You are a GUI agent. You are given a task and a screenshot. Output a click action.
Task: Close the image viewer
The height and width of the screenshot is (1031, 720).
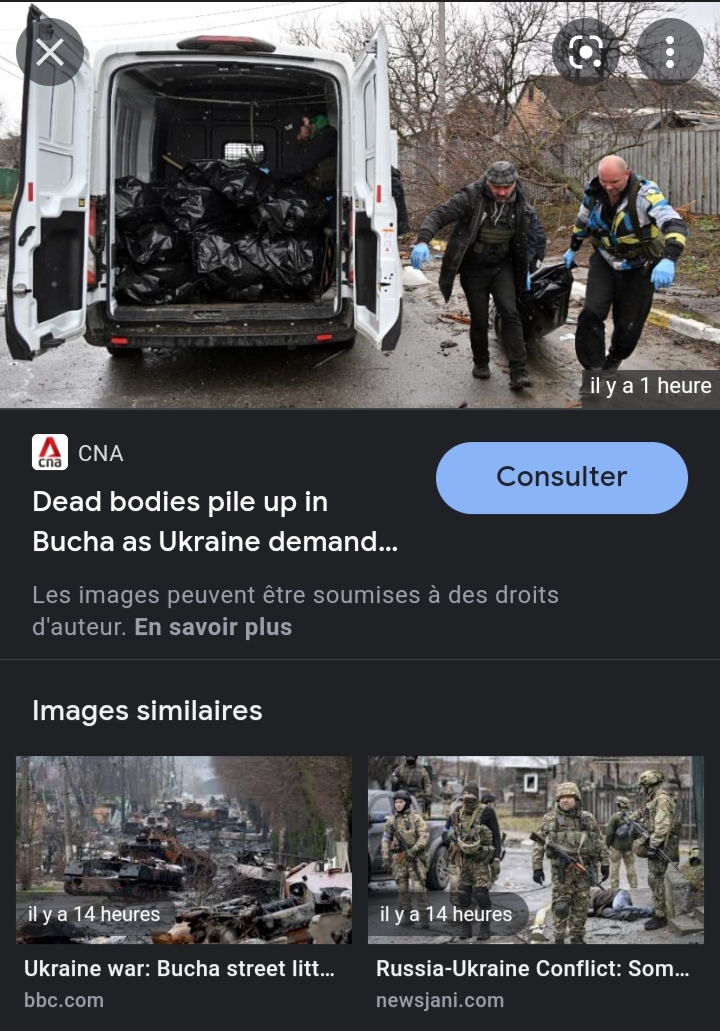(x=50, y=51)
